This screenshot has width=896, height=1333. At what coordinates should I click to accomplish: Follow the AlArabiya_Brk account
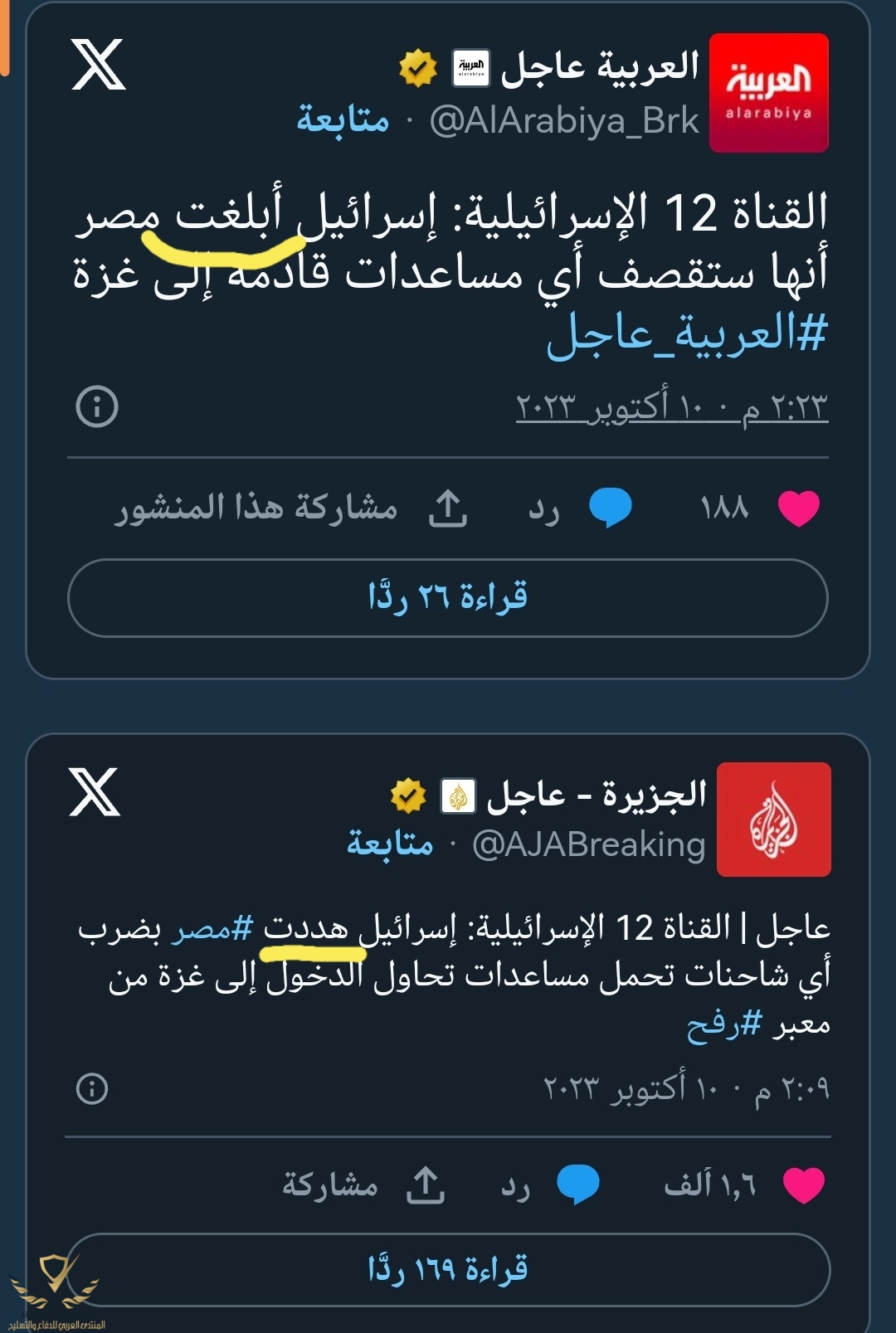point(343,120)
